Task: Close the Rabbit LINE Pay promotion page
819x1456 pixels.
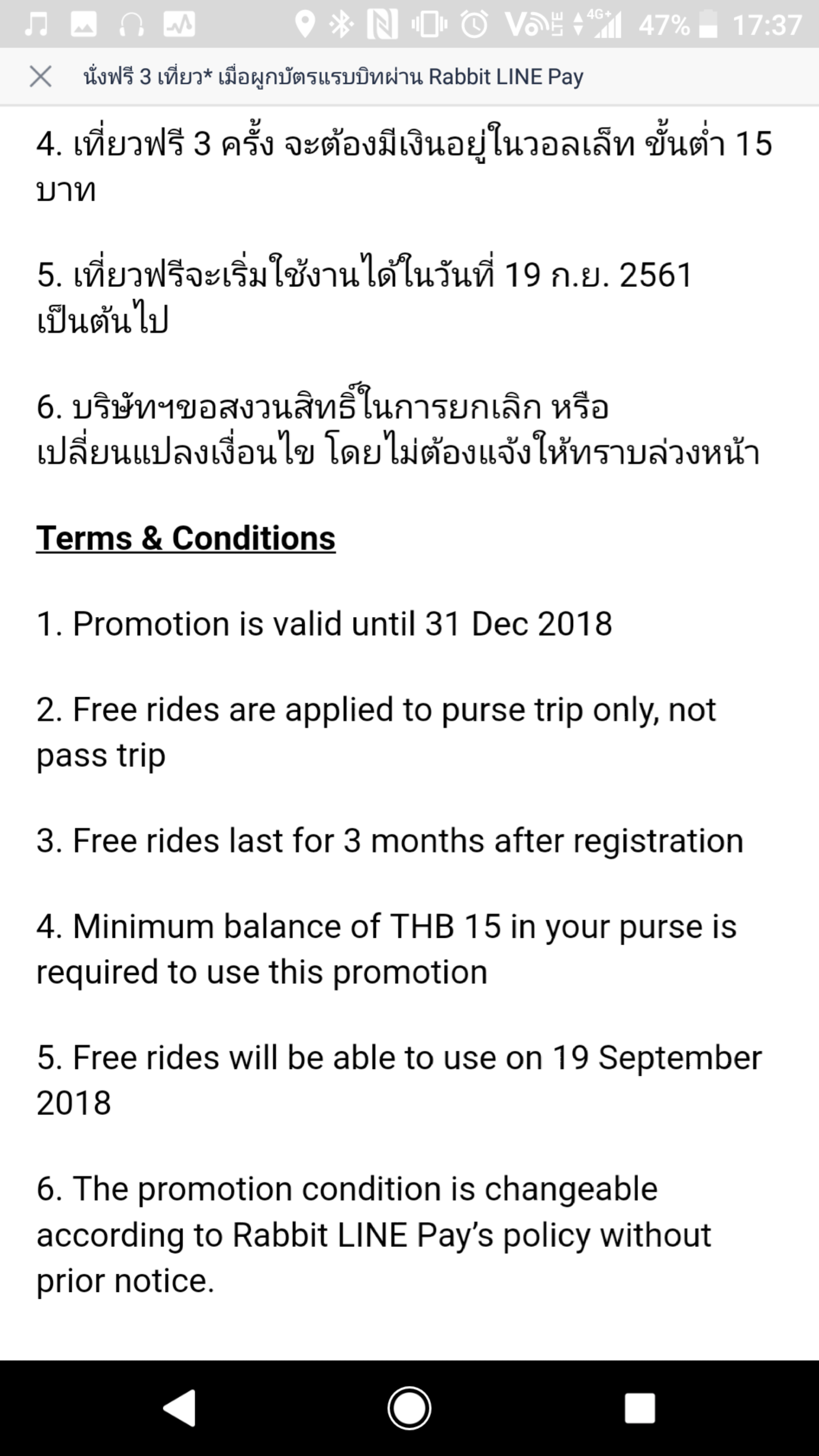Action: point(40,76)
